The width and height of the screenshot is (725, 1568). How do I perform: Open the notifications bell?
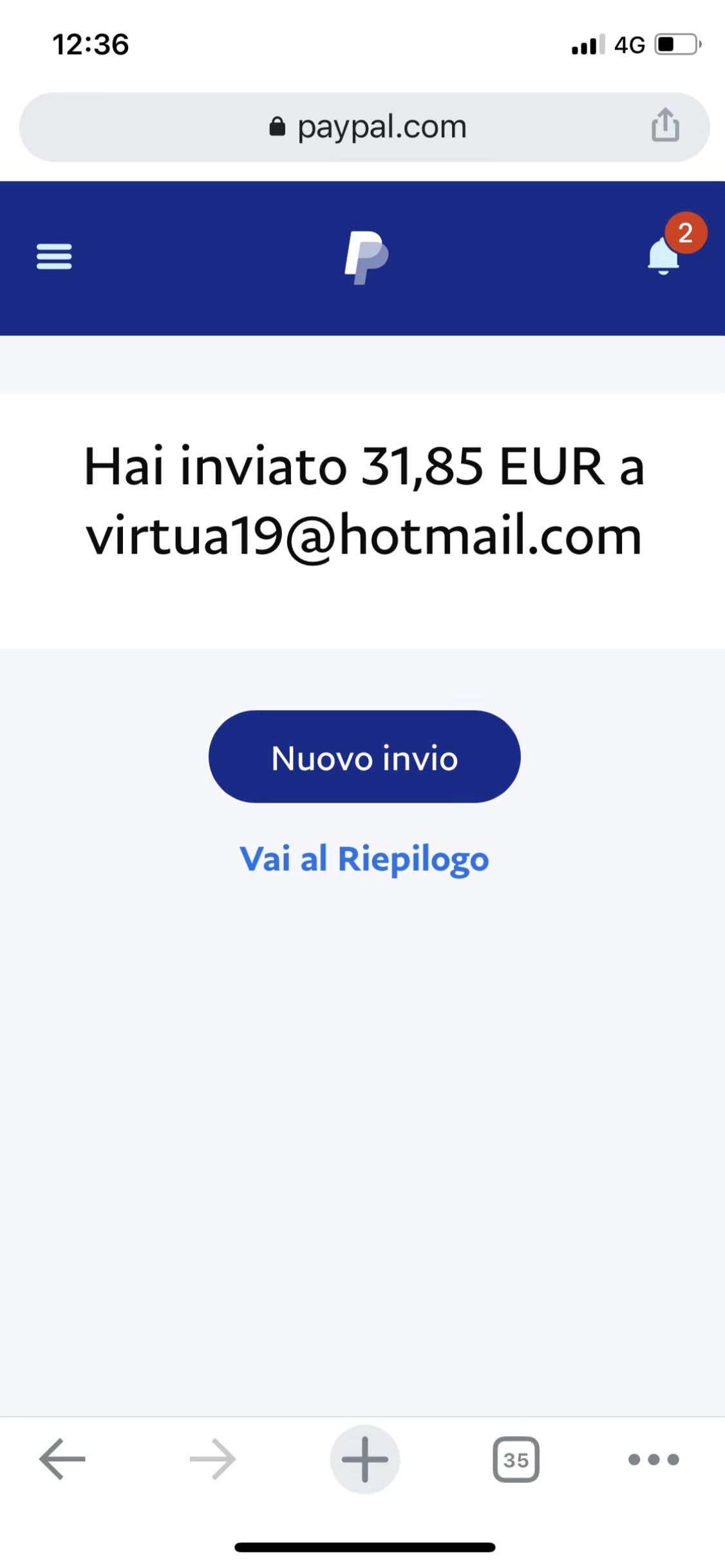664,256
